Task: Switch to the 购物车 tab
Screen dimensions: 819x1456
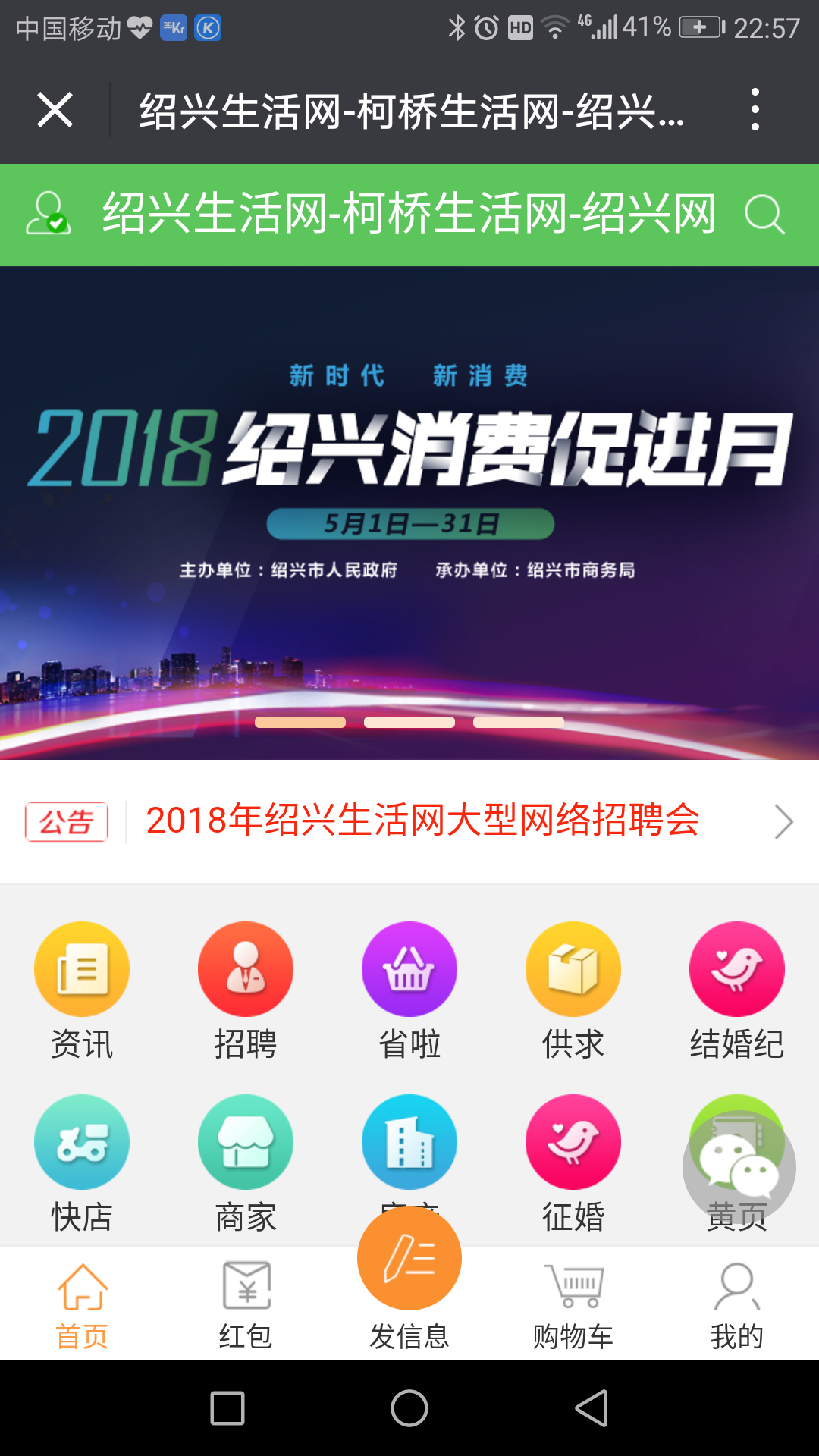Action: click(573, 1306)
